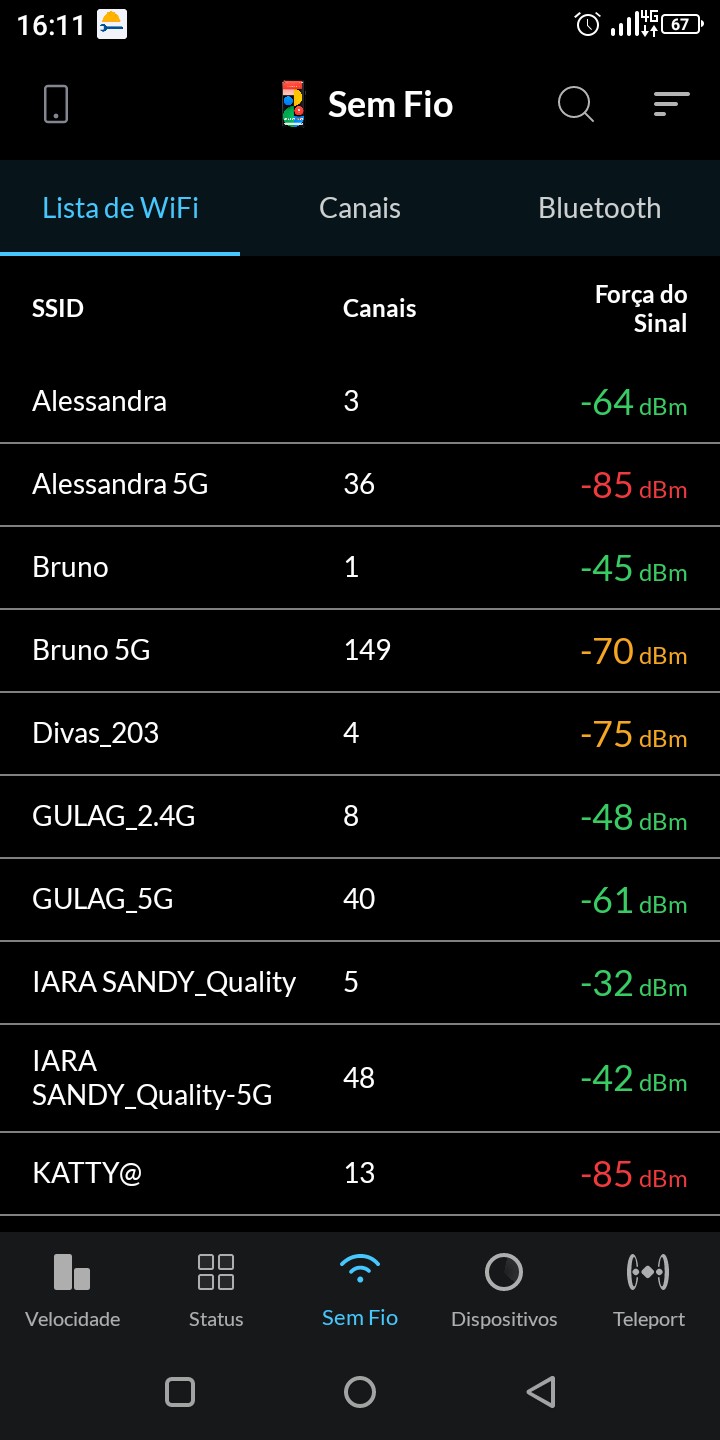Open the sort and filter menu
The height and width of the screenshot is (1440, 720).
click(671, 104)
